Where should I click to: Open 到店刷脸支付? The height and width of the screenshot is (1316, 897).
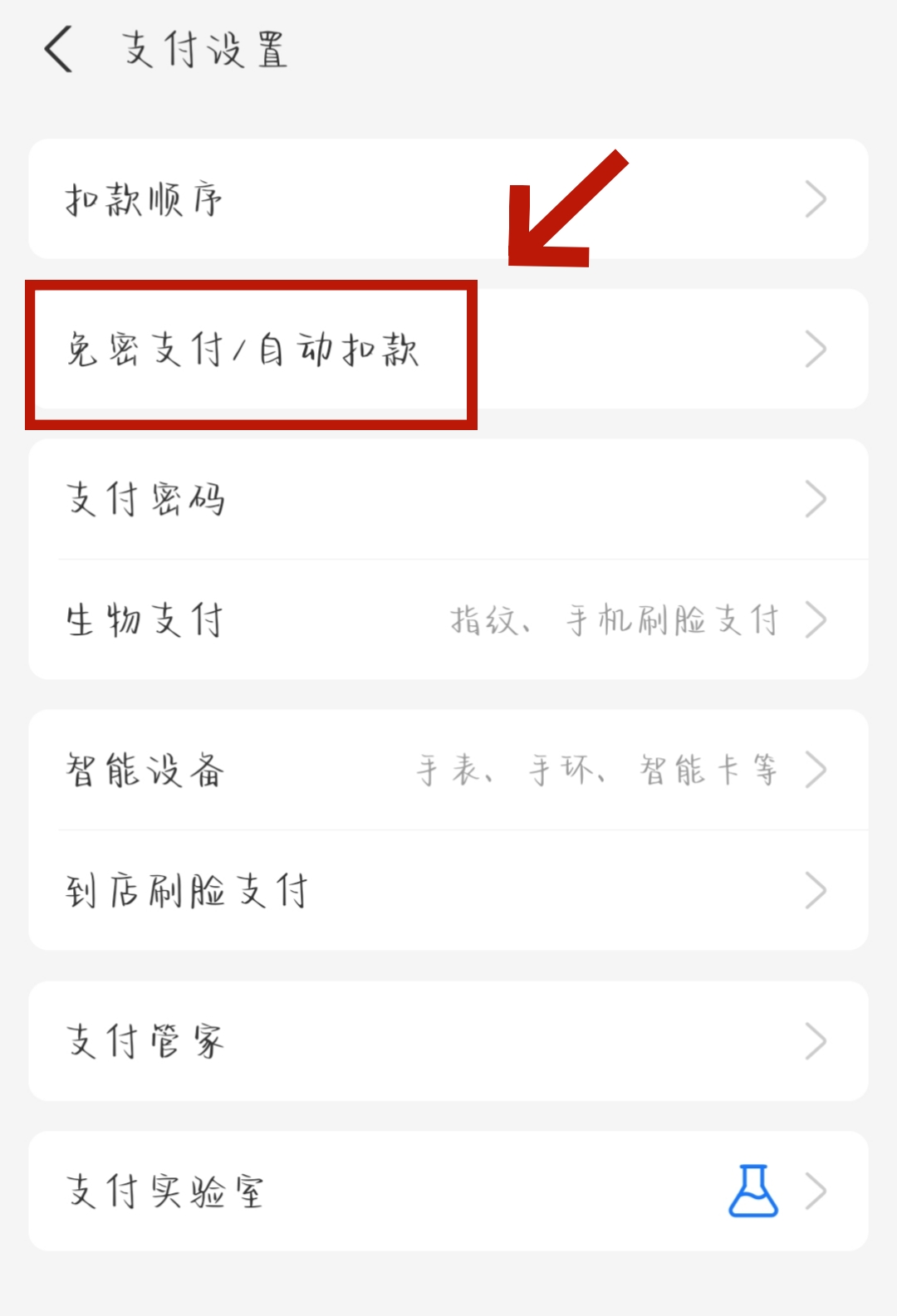tap(448, 891)
